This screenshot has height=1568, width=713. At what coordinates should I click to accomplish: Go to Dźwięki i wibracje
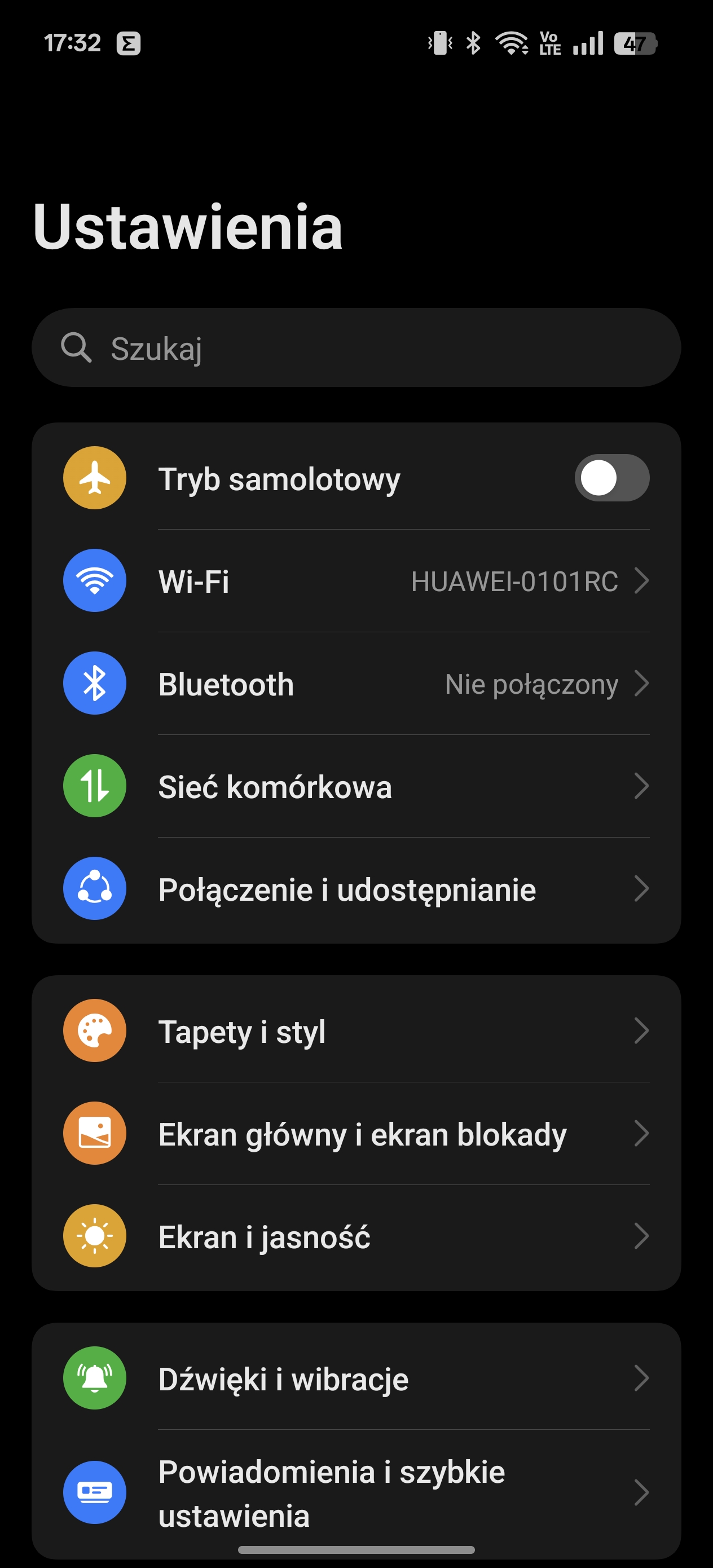(356, 1378)
